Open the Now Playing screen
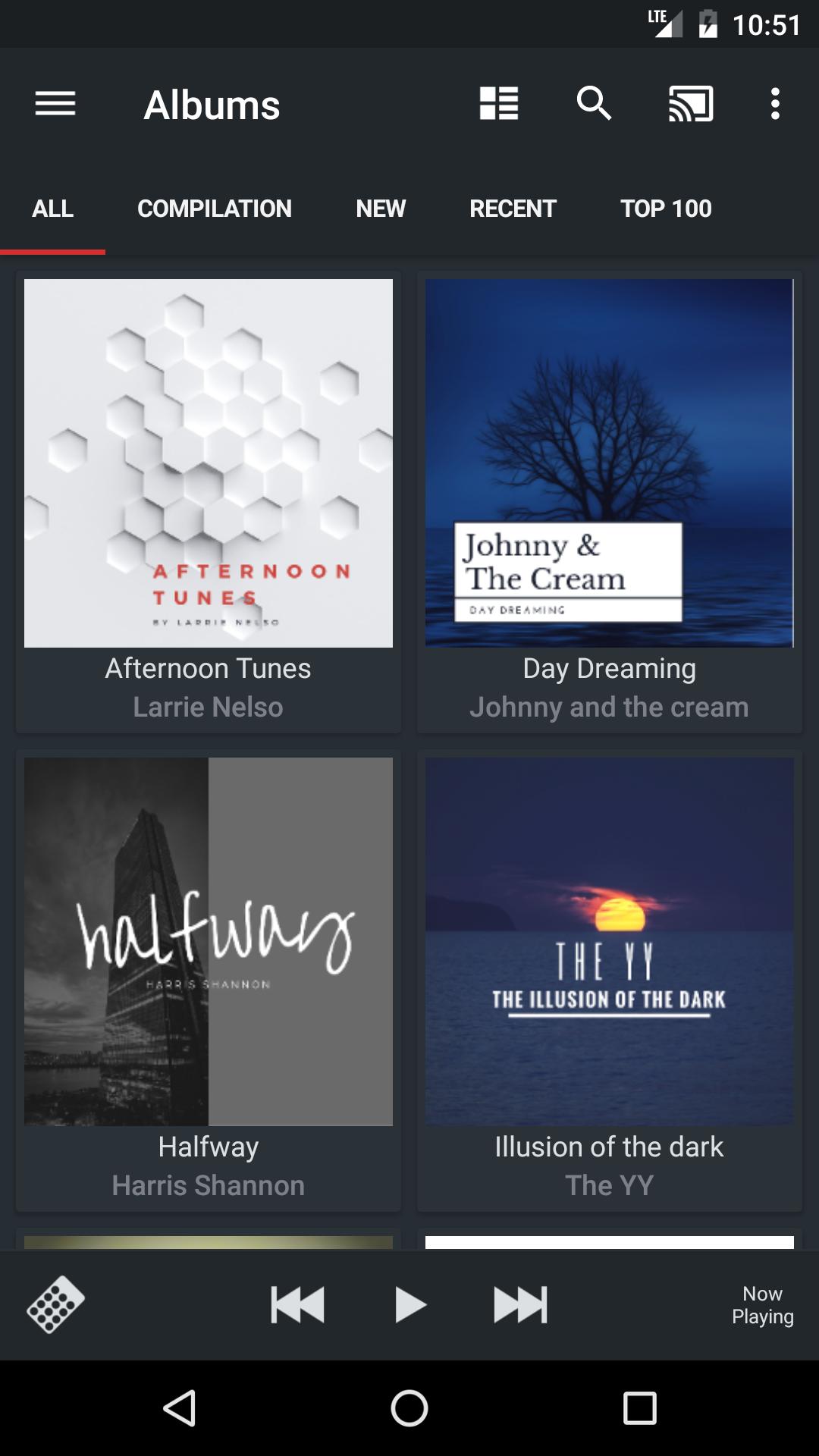This screenshot has width=819, height=1456. (762, 1305)
